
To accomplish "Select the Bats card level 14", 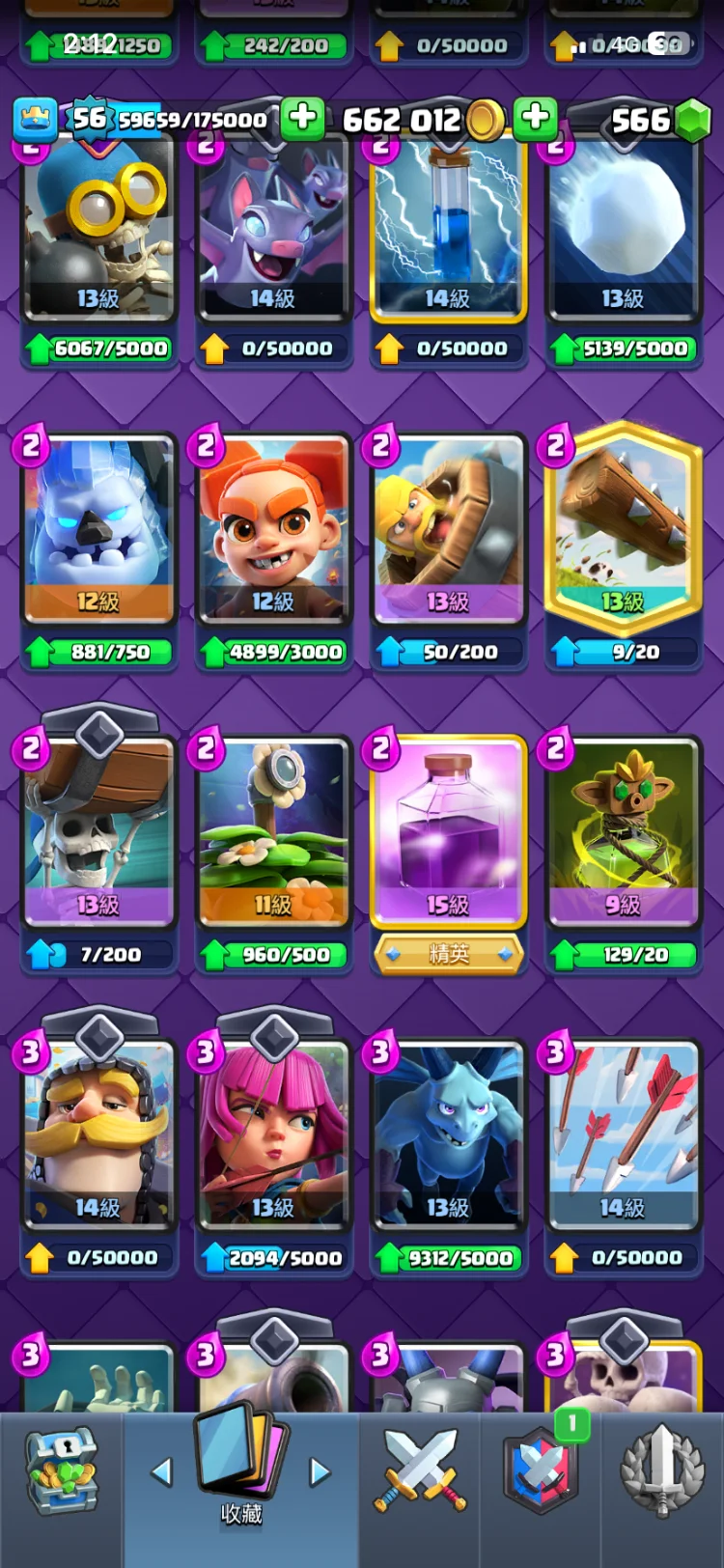I will [273, 232].
